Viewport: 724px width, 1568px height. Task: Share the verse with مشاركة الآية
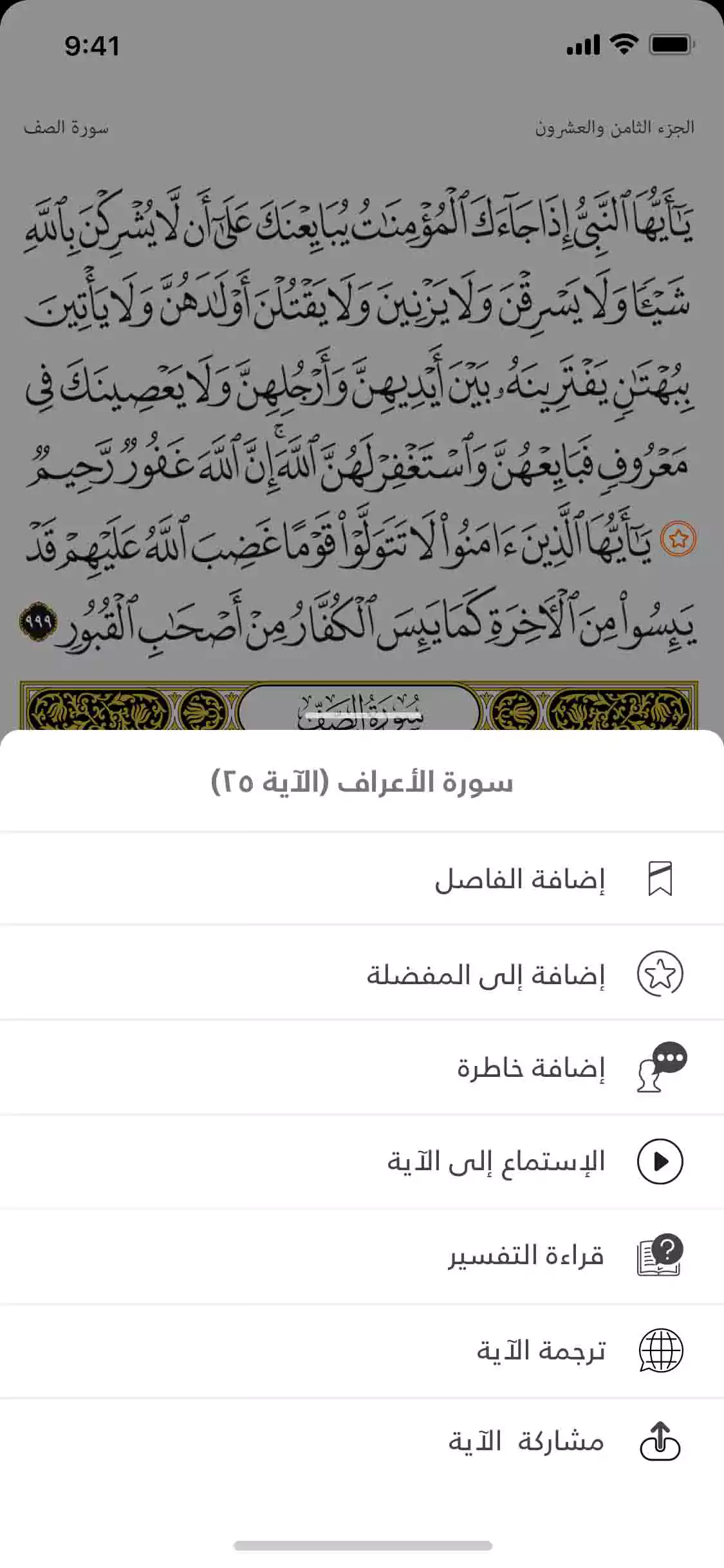coord(526,1442)
